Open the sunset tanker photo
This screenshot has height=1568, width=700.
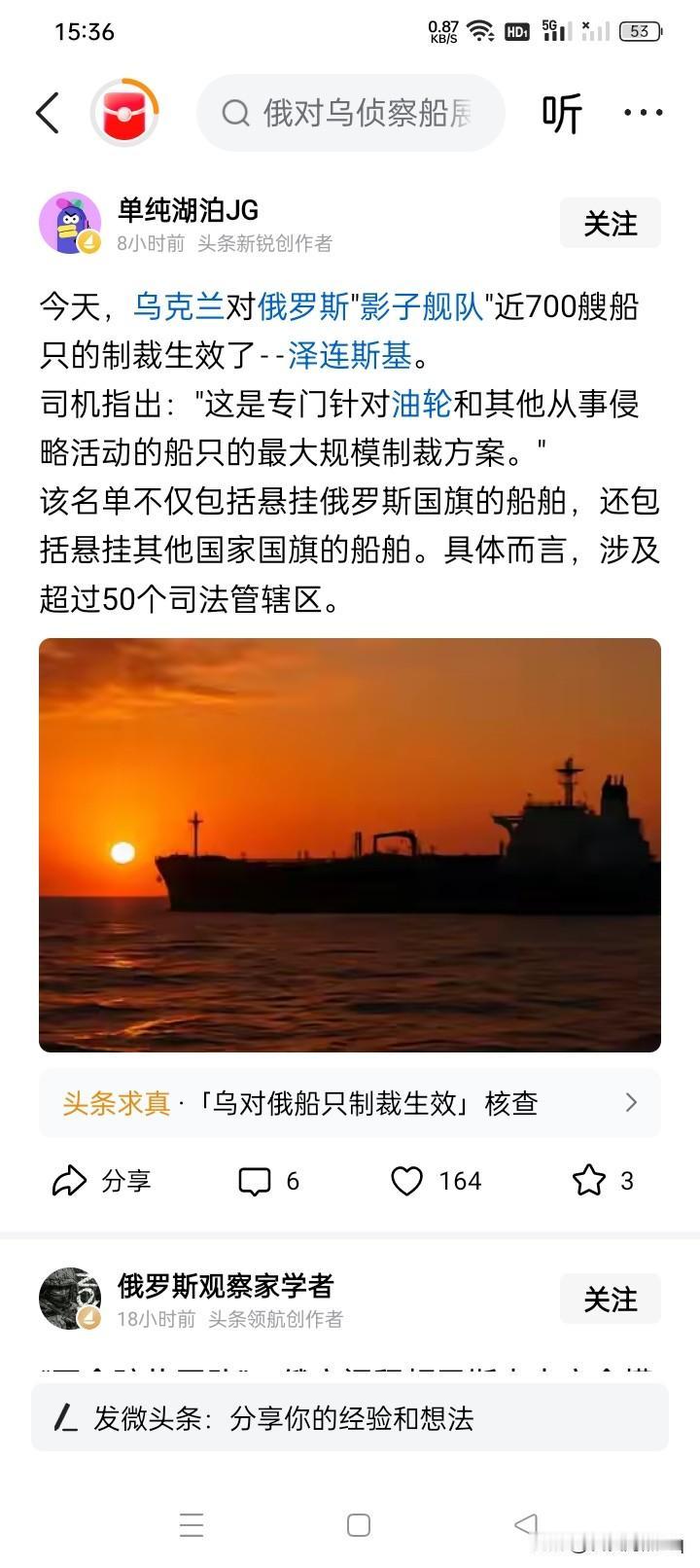[x=350, y=844]
